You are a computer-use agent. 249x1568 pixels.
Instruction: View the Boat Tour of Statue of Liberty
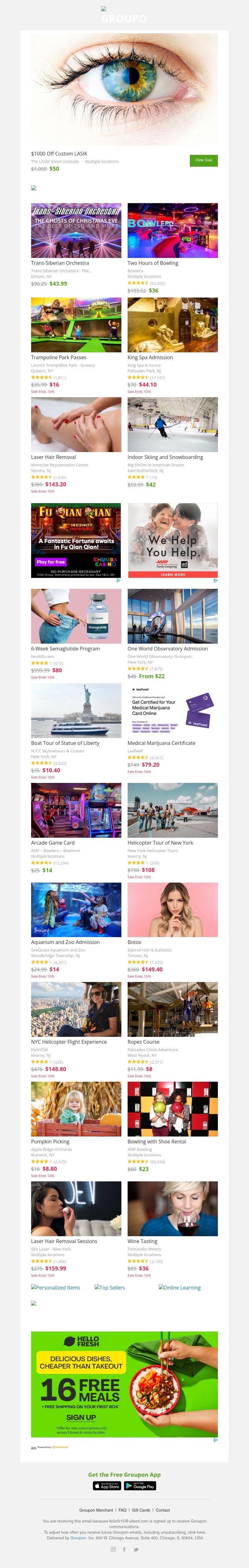(x=76, y=710)
